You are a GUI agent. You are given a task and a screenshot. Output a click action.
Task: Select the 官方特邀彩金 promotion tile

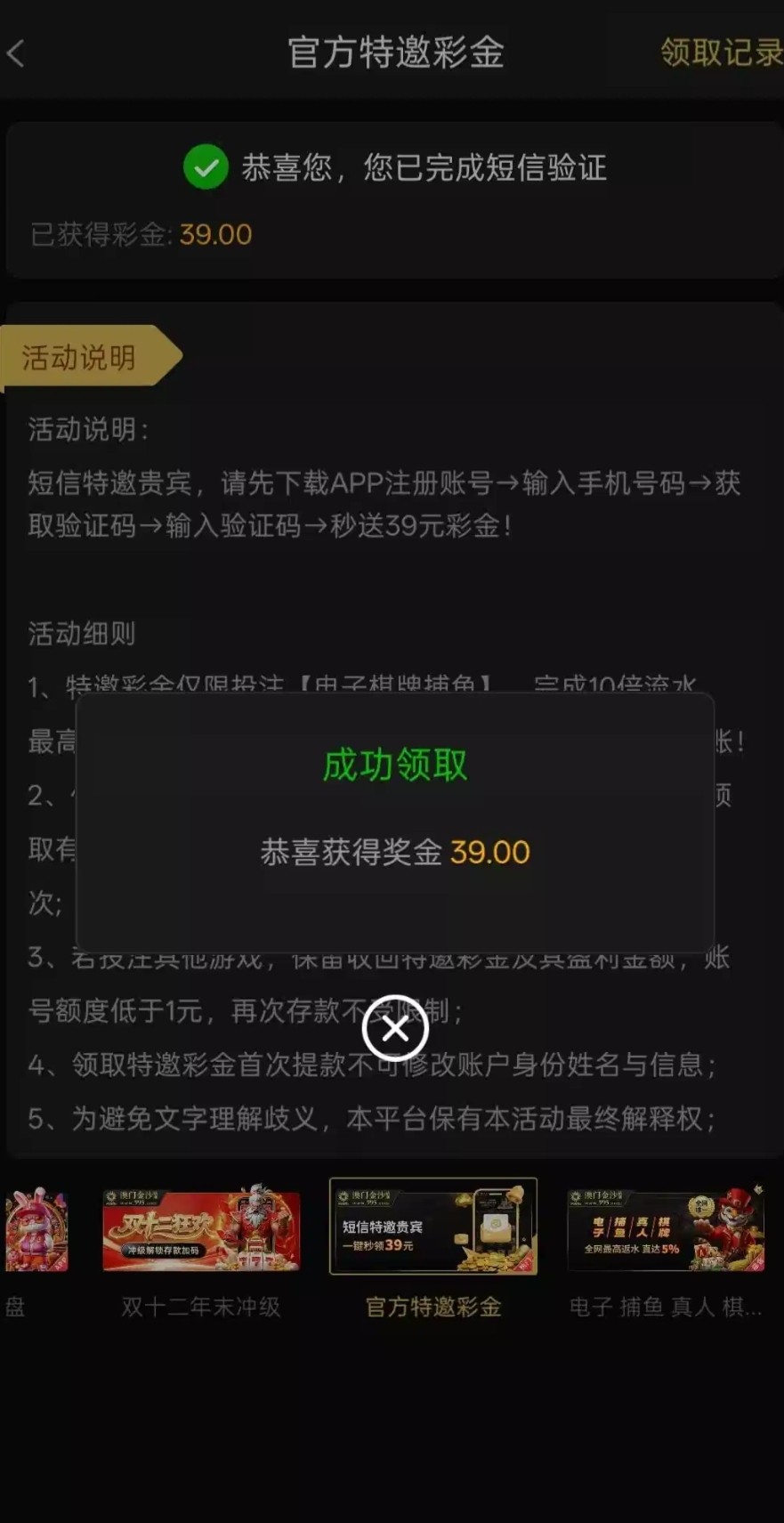coord(433,1228)
